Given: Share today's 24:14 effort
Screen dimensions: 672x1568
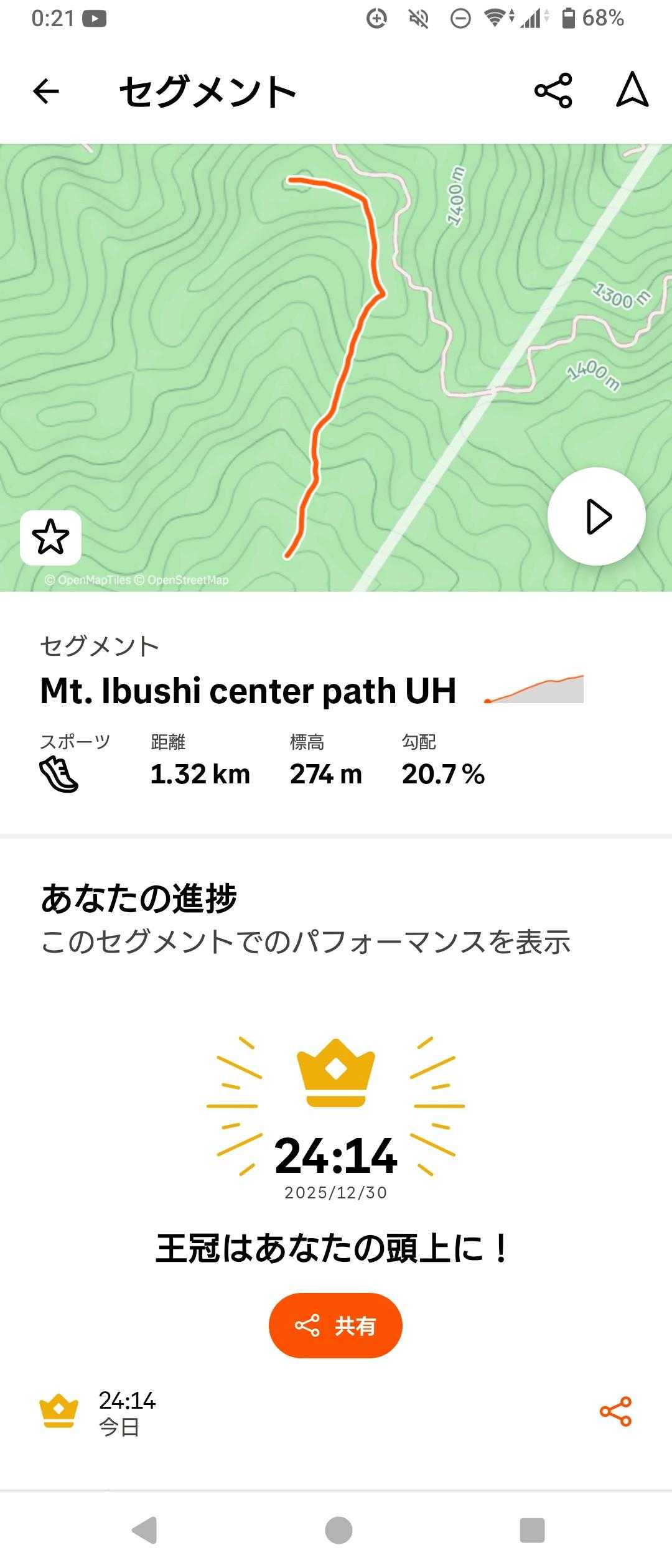Looking at the screenshot, I should (x=615, y=1412).
